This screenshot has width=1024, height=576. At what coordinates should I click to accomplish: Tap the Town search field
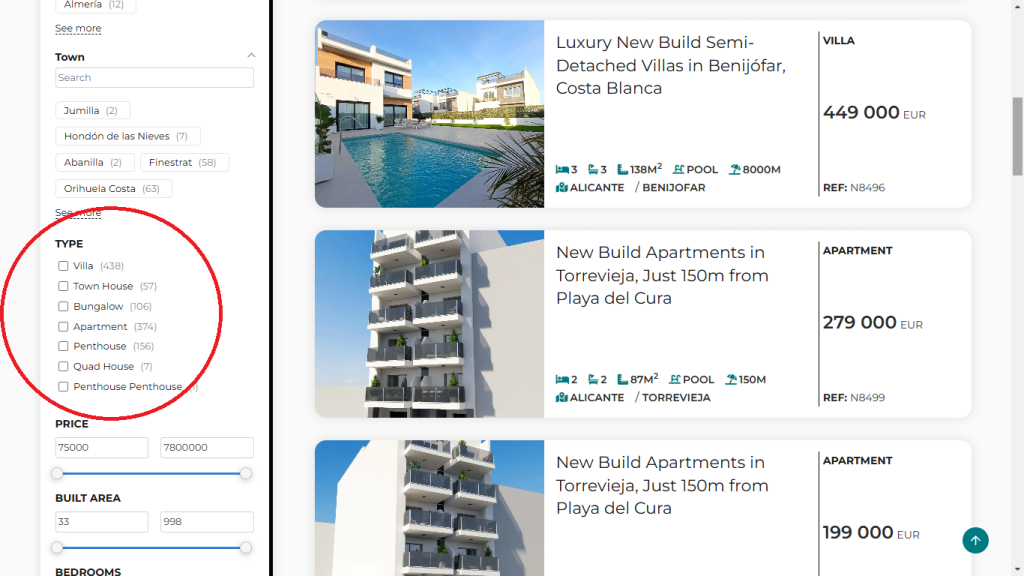pos(154,78)
